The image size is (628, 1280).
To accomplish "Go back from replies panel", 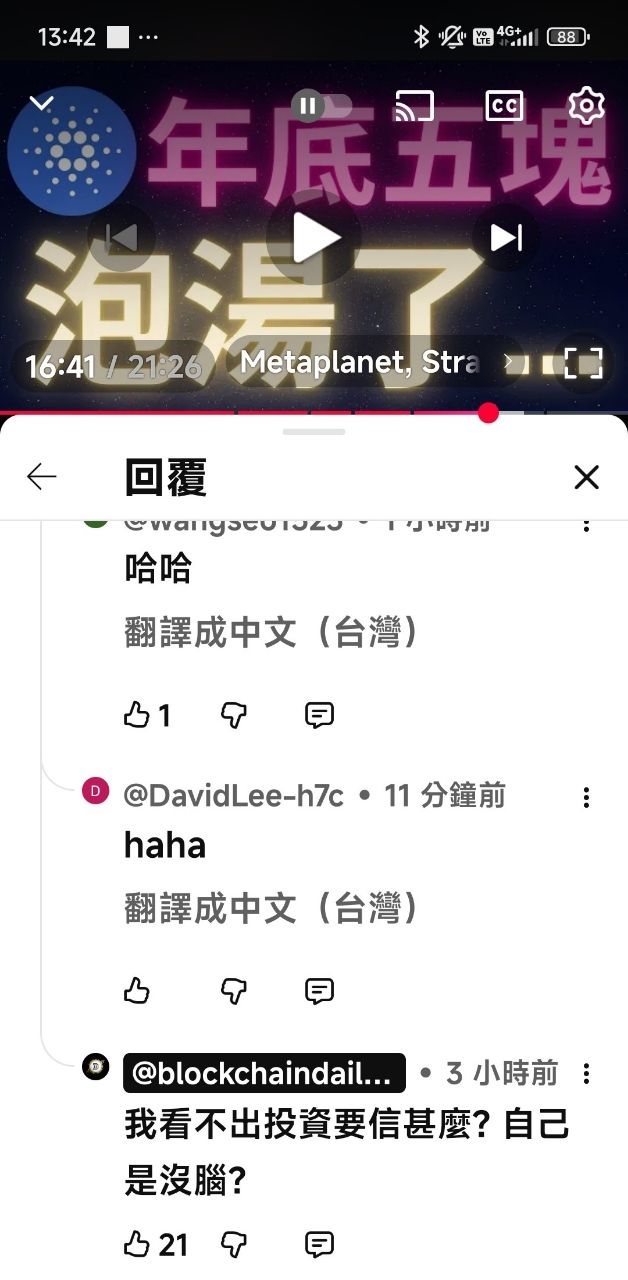I will point(42,477).
